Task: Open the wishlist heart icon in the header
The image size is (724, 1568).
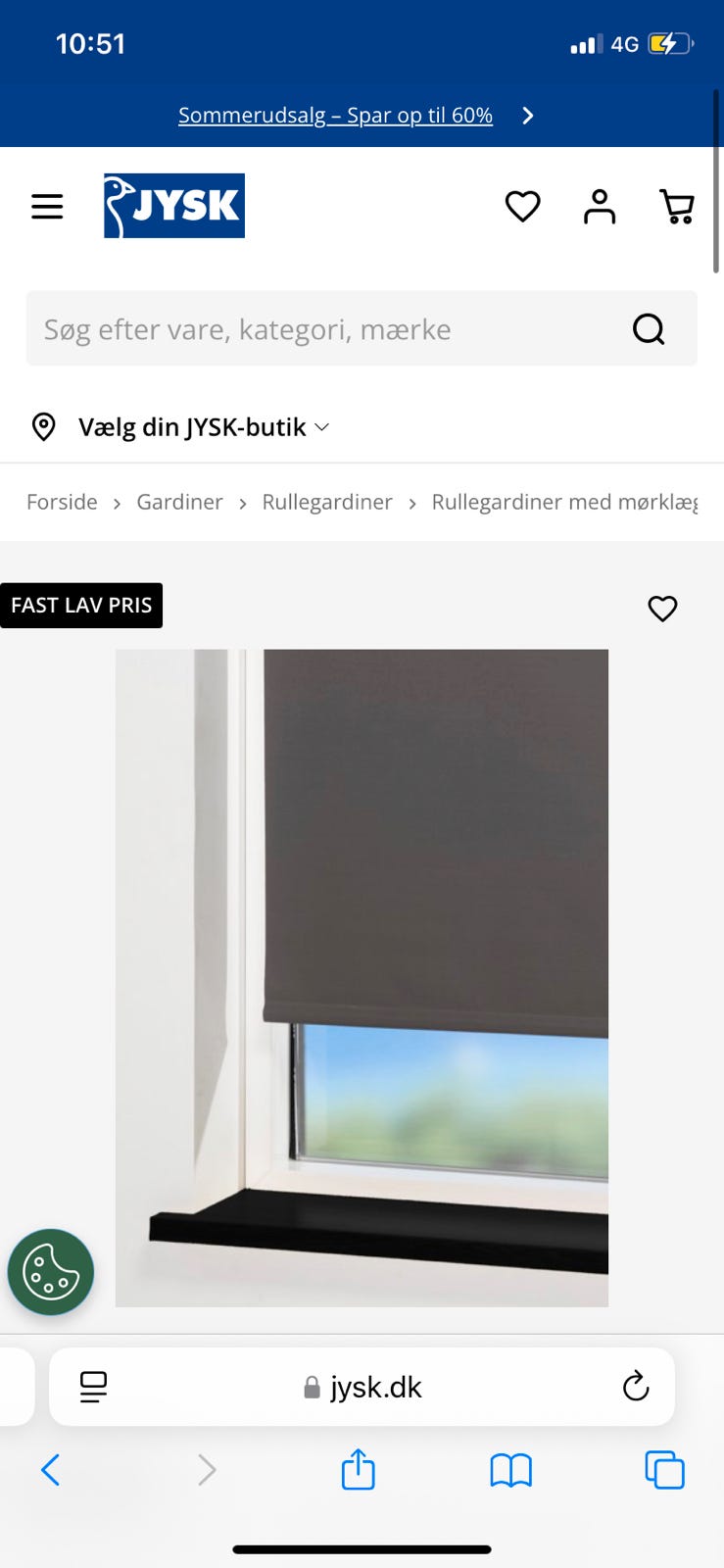Action: tap(524, 206)
